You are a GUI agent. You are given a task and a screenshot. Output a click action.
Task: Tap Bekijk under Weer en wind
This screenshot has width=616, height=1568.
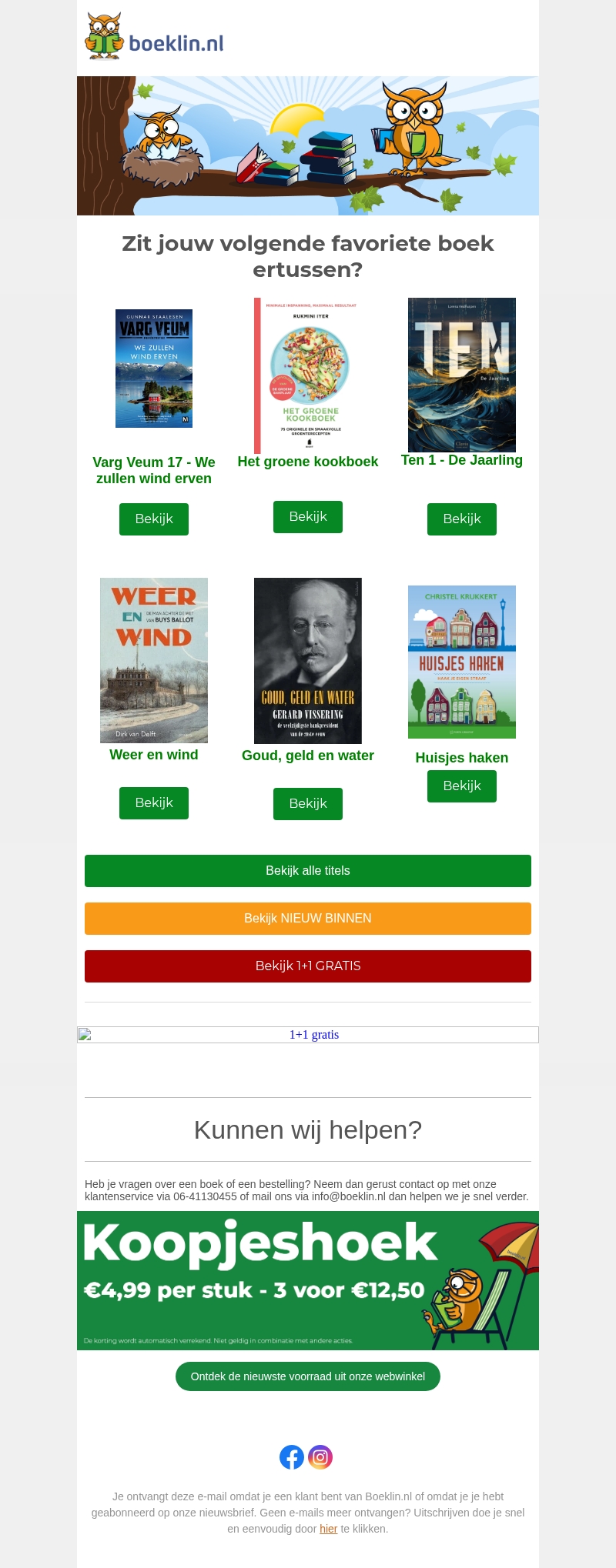154,803
